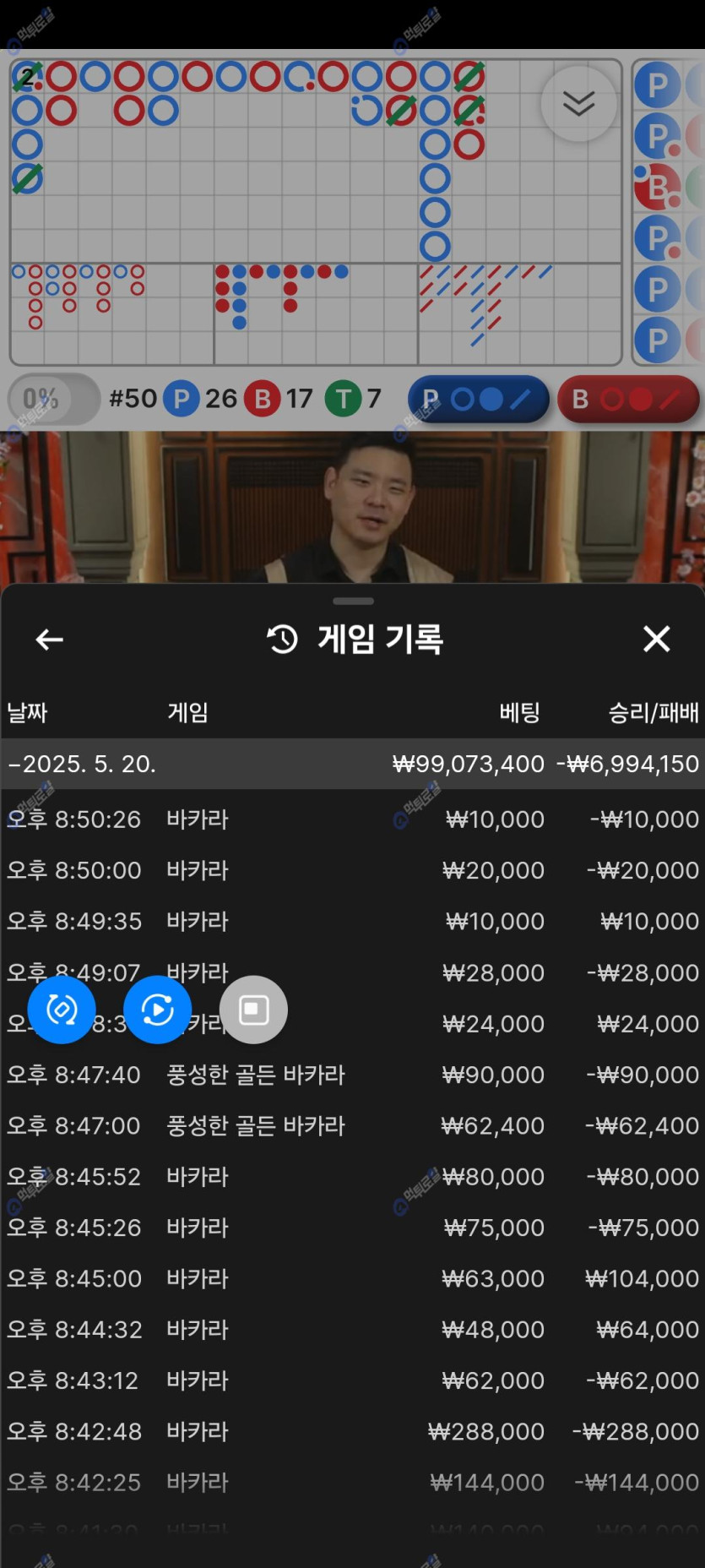Select the 오후 8:47:00 풍성한 골든 바카라 entry
The height and width of the screenshot is (1568, 705).
click(x=352, y=1125)
